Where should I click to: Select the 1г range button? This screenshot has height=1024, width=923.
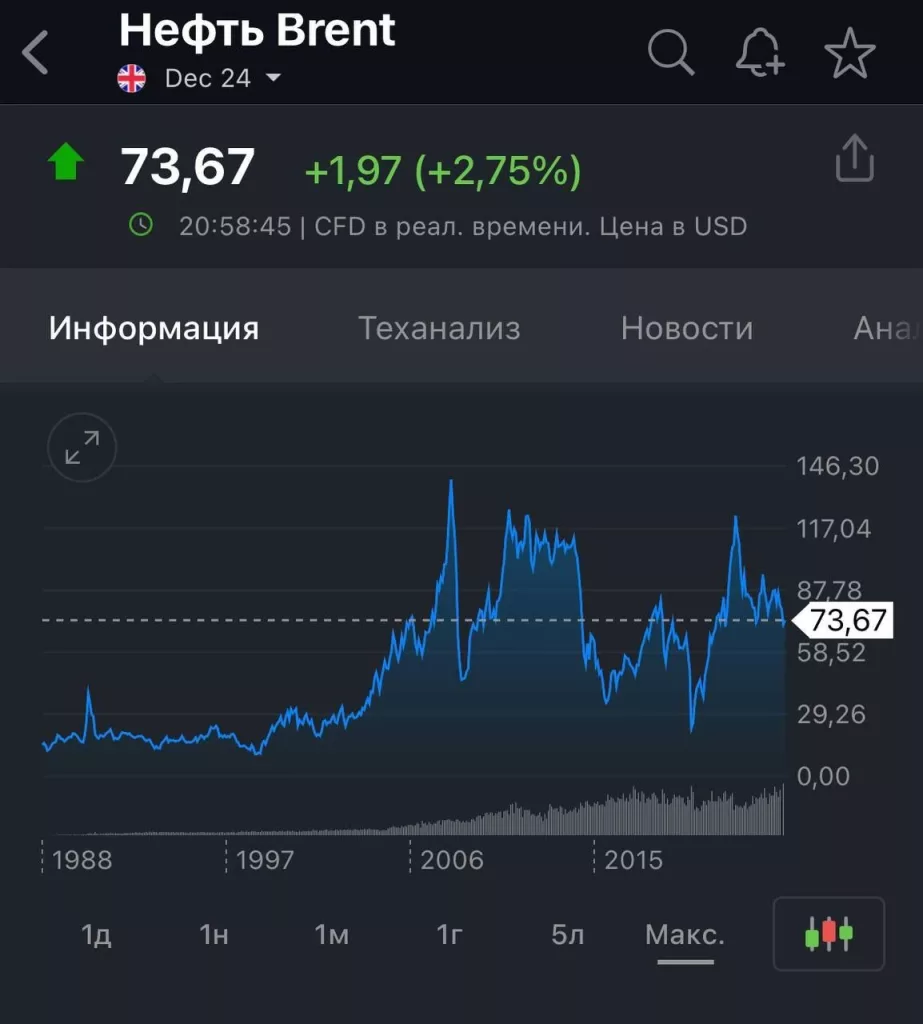(449, 935)
